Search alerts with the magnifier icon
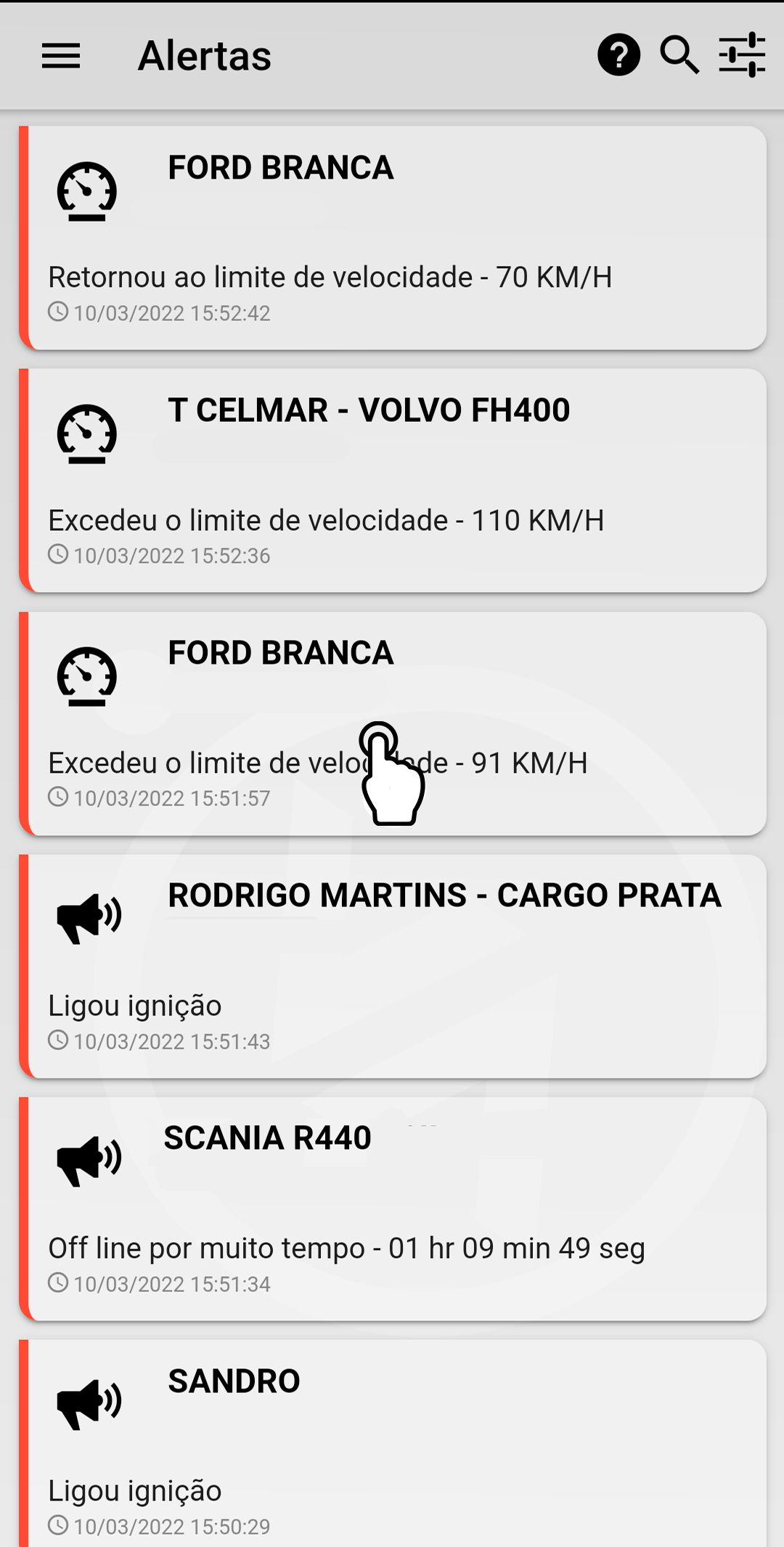 click(x=679, y=55)
